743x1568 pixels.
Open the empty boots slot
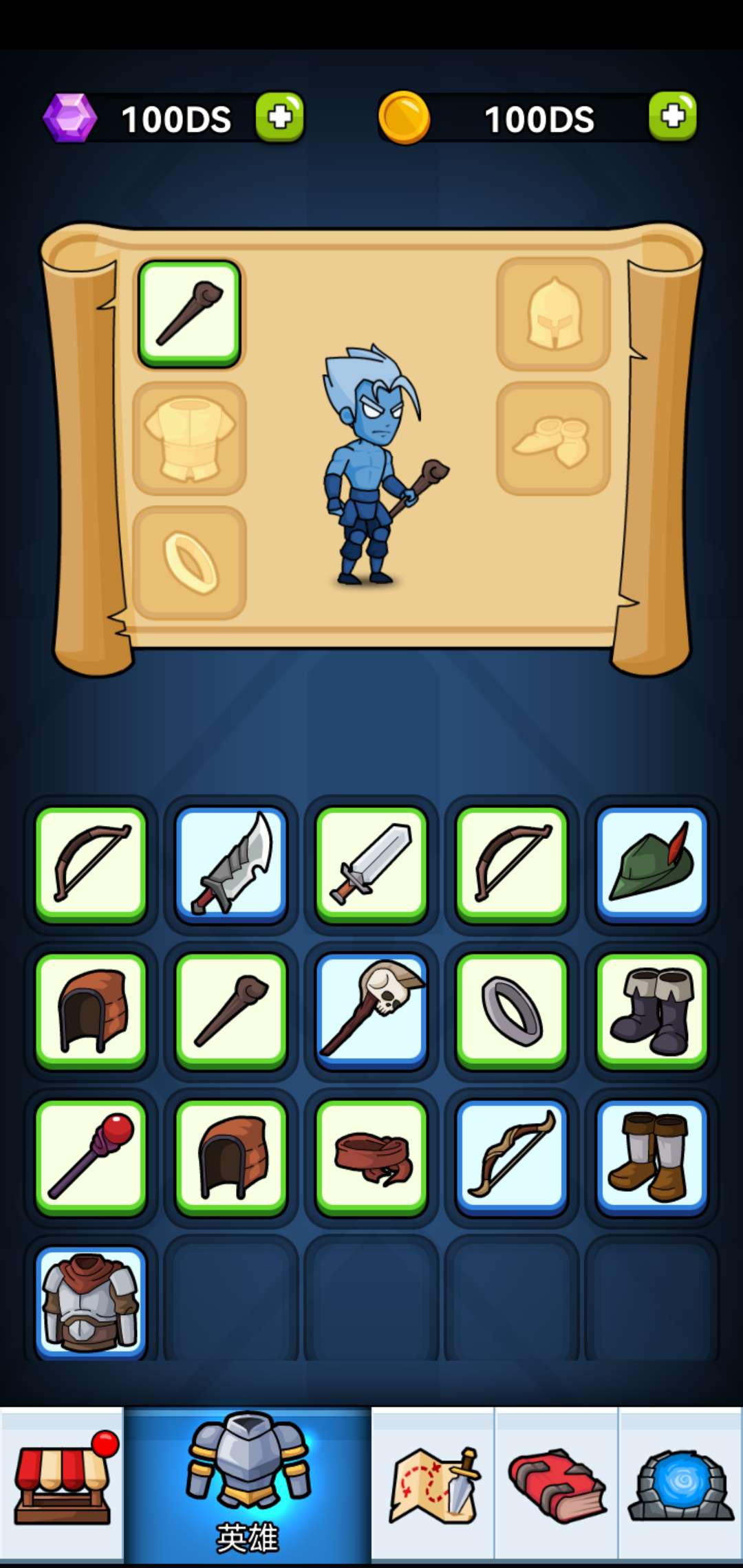[553, 438]
